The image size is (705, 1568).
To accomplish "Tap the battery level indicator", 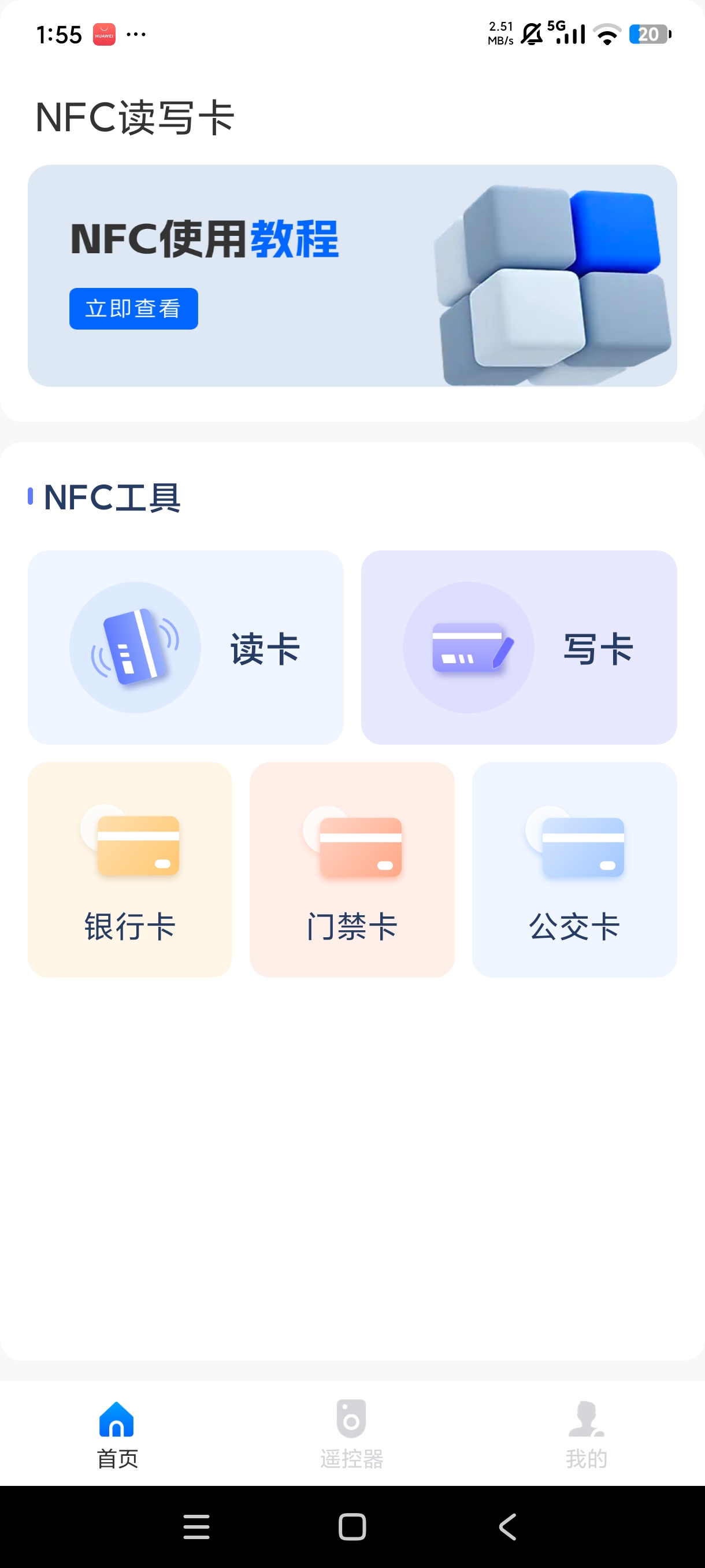I will 650,34.
